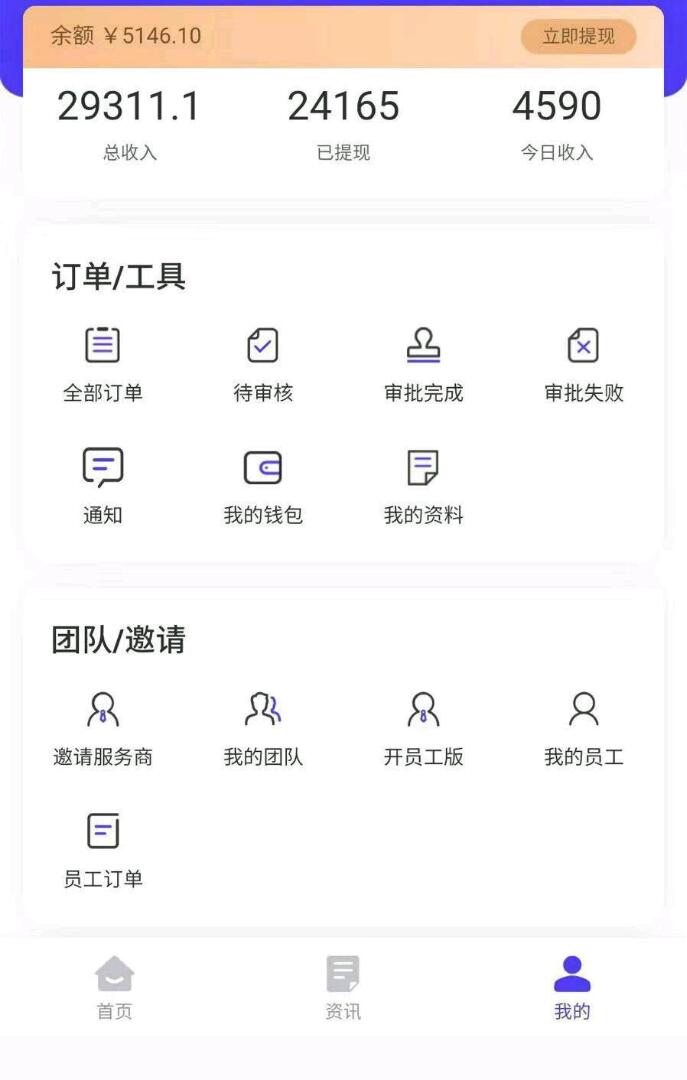687x1080 pixels.
Task: Select the 我的 profile tab
Action: point(572,988)
